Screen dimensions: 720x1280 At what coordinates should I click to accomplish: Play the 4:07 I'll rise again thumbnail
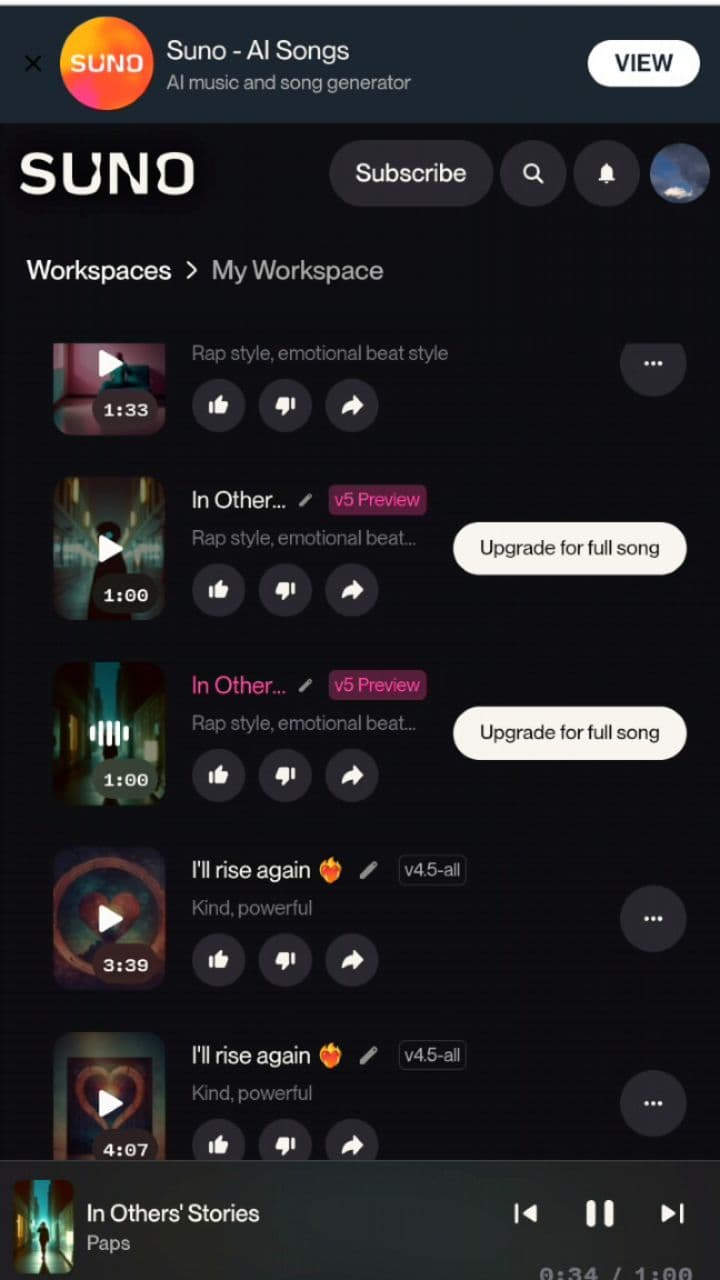(x=110, y=1103)
